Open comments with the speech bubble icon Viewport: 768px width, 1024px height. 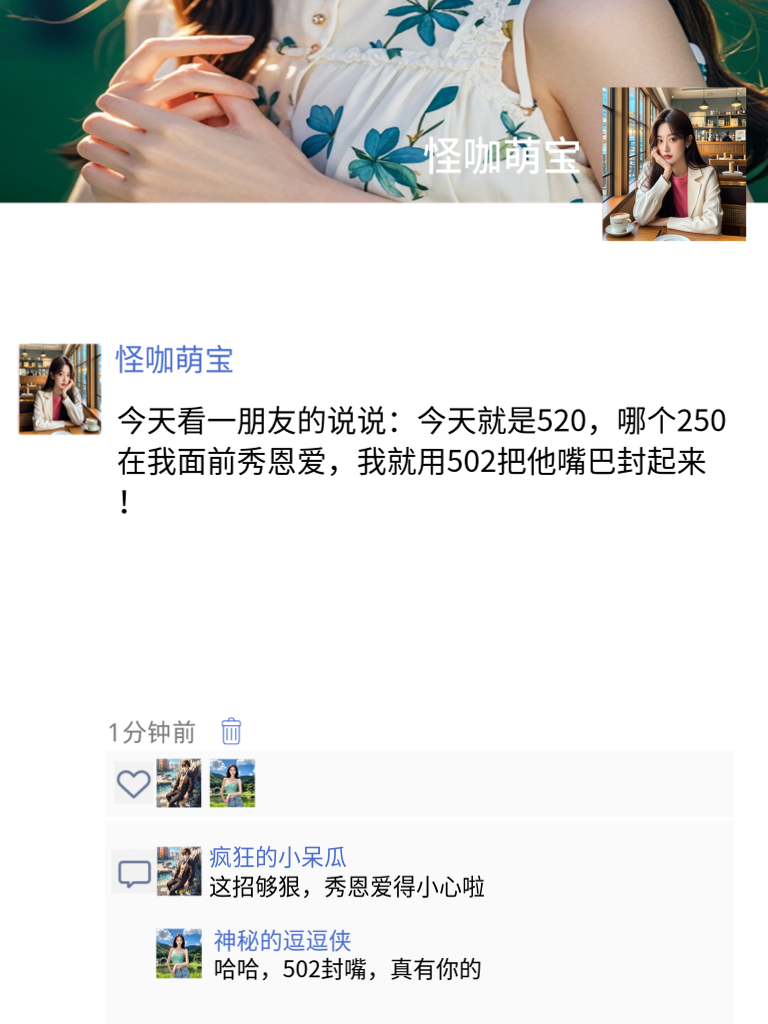coord(132,875)
